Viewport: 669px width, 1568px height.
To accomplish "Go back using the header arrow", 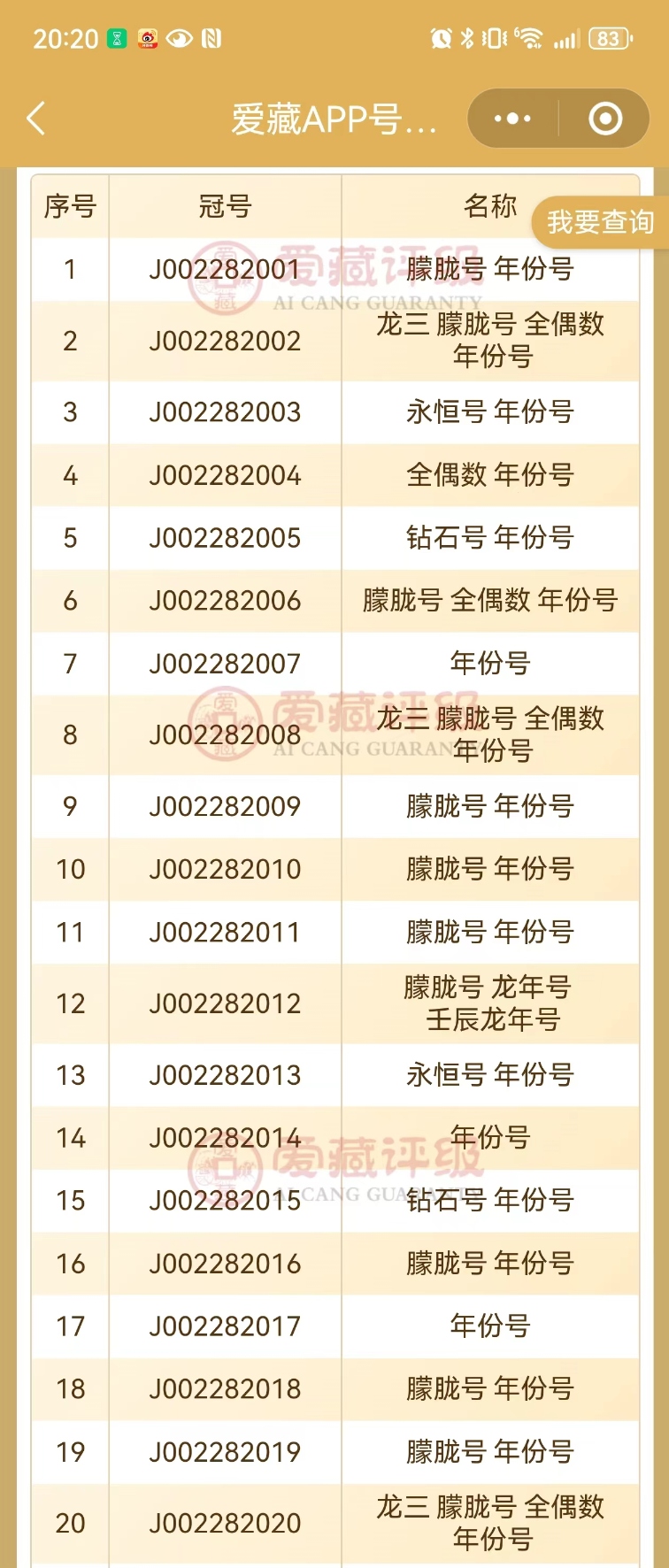I will (35, 119).
